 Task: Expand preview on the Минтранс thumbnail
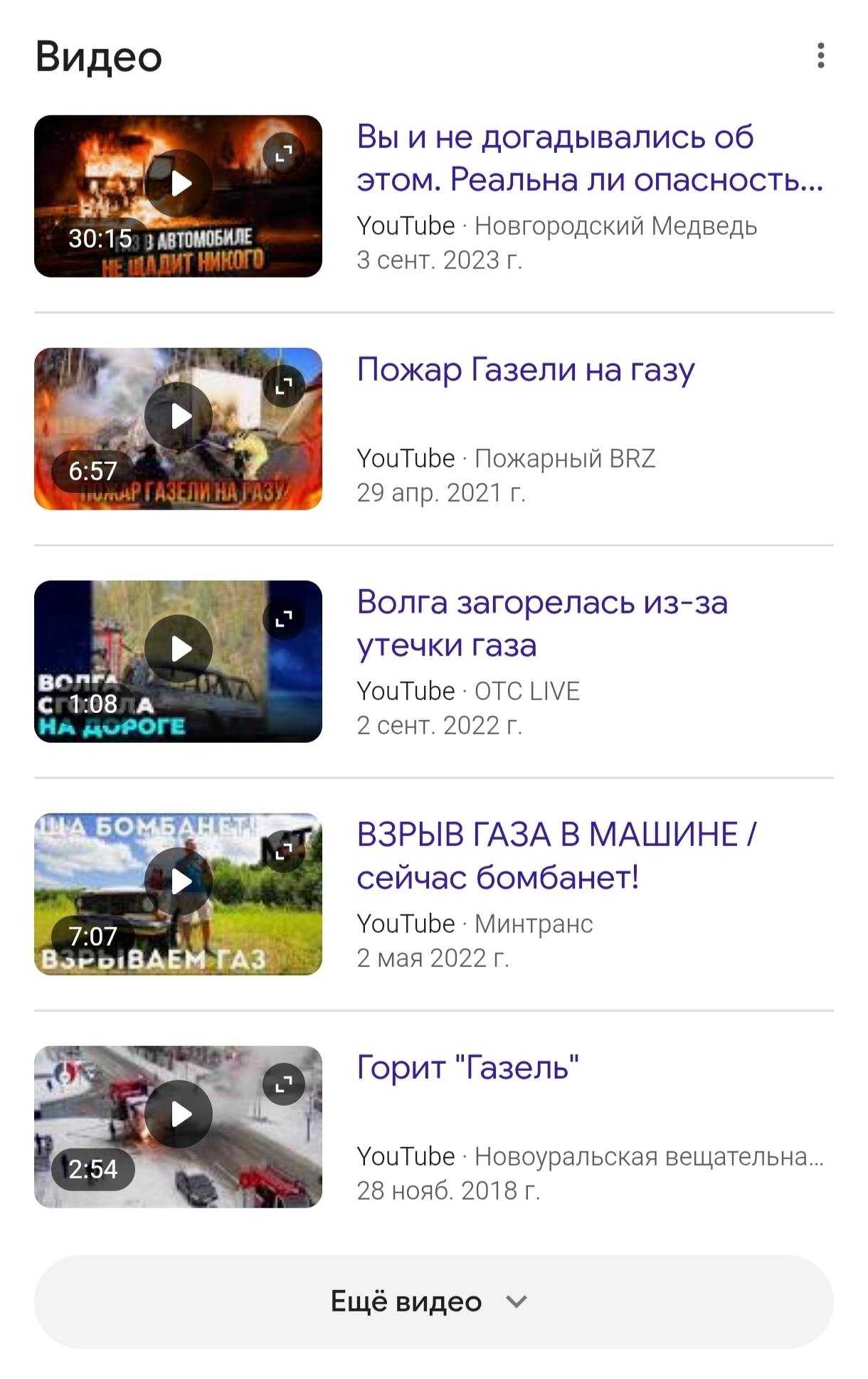coord(284,852)
